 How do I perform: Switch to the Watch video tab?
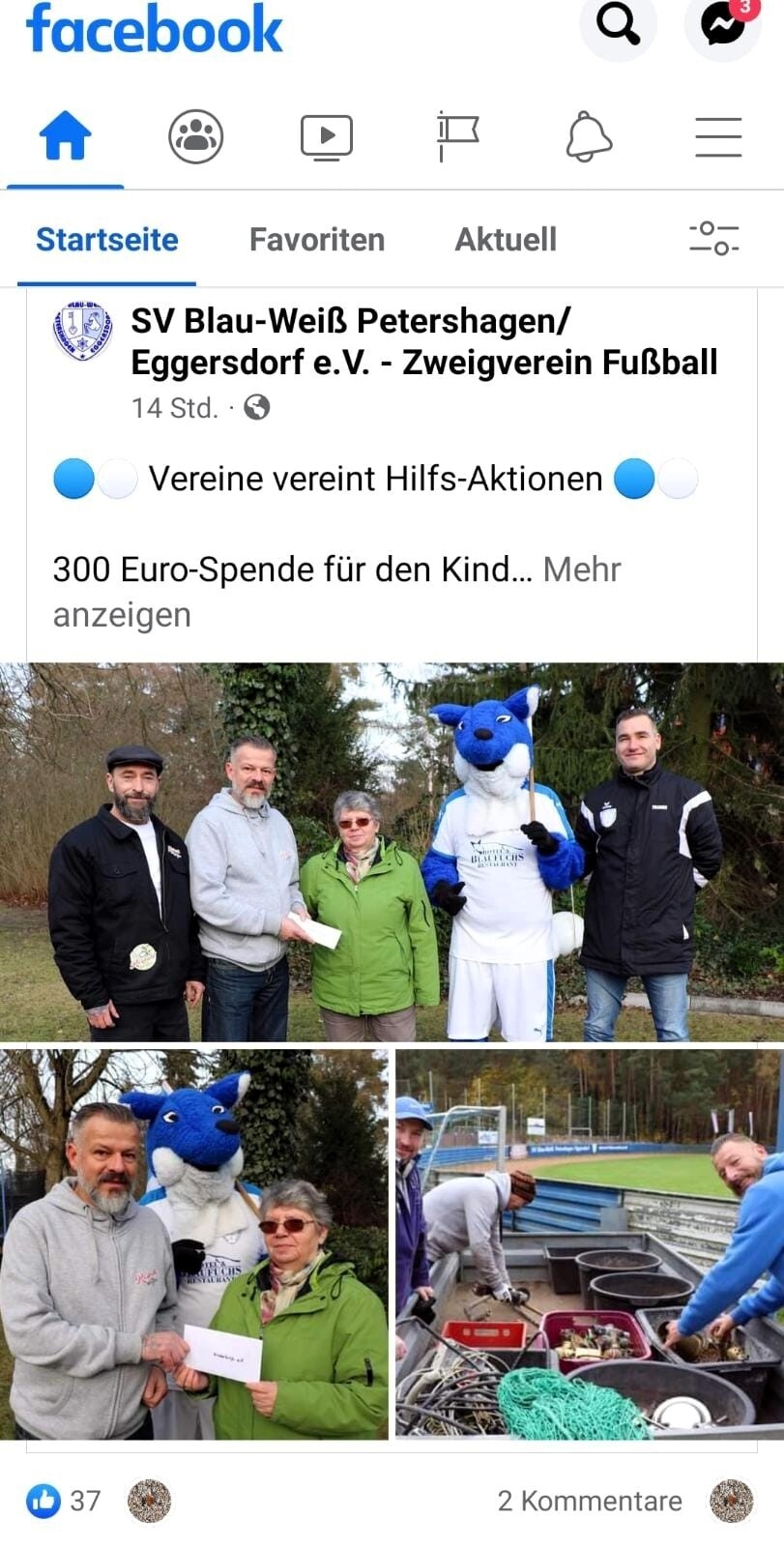[327, 136]
